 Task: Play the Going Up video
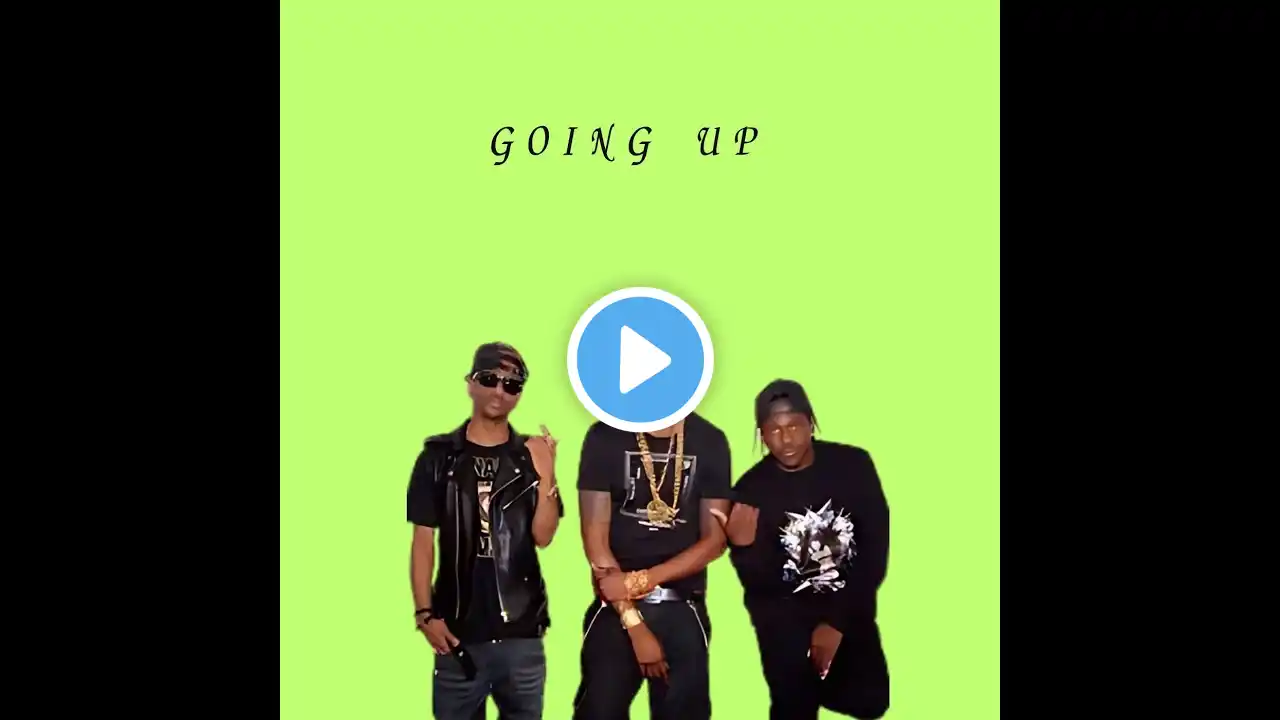pyautogui.click(x=640, y=360)
